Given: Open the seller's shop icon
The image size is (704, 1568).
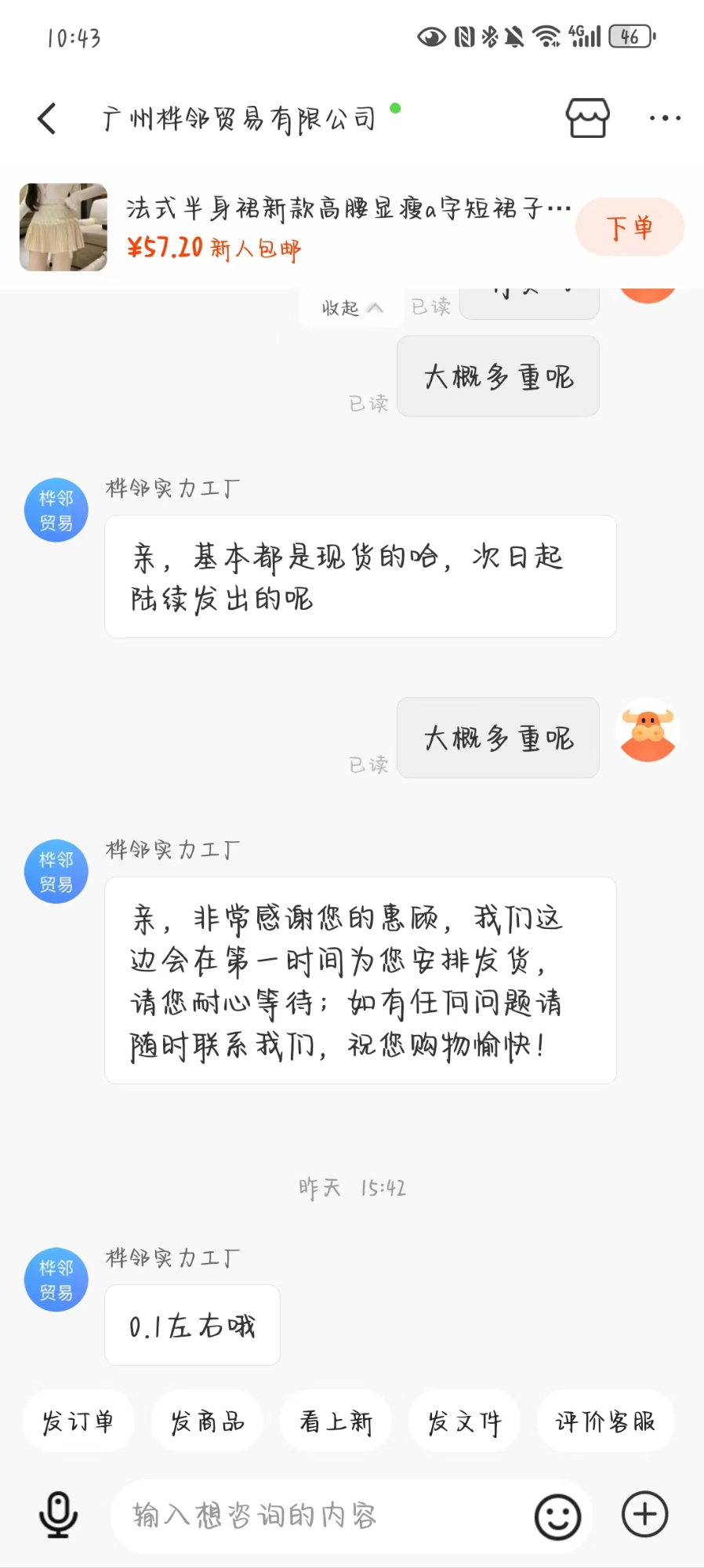Looking at the screenshot, I should click(587, 118).
